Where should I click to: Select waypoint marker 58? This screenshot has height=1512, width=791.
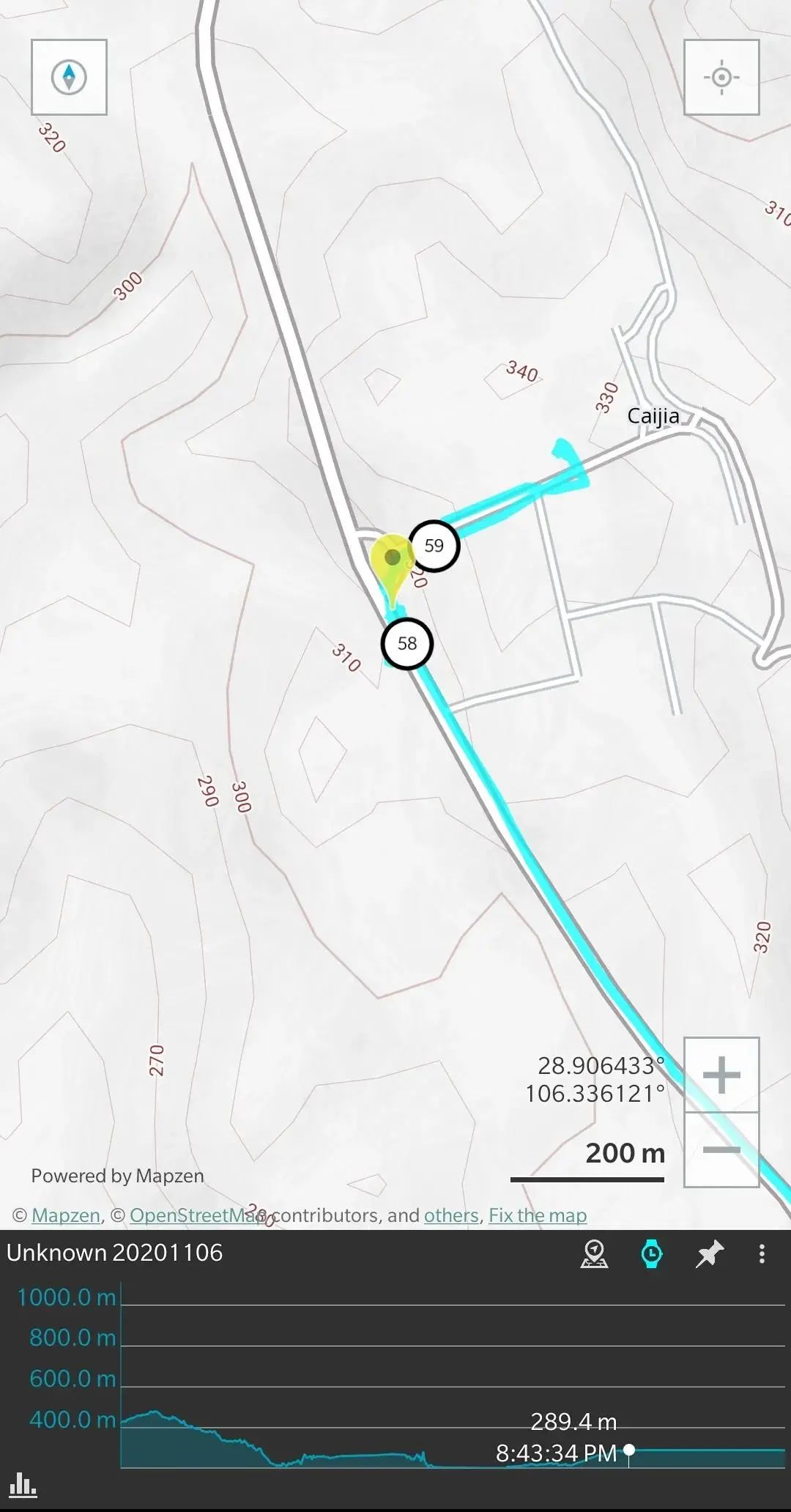click(x=407, y=644)
